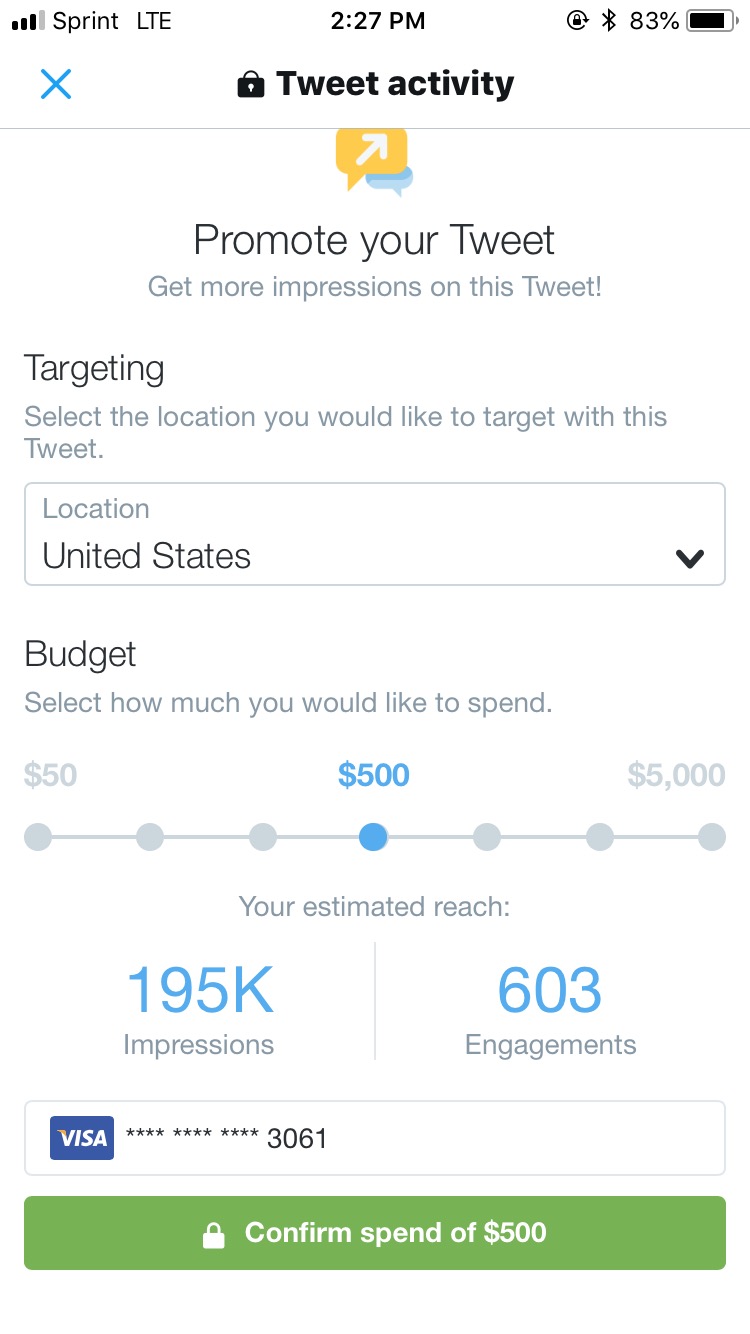
Task: Confirm spend of $500
Action: coord(374,1233)
